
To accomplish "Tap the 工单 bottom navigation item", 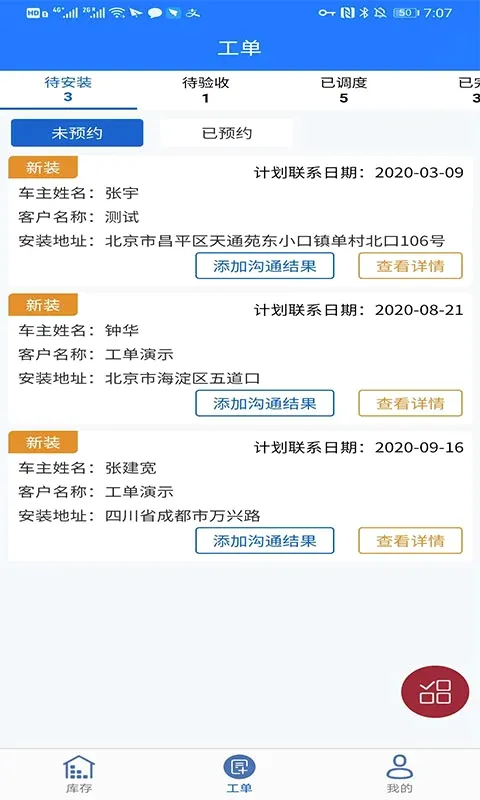I will (239, 774).
